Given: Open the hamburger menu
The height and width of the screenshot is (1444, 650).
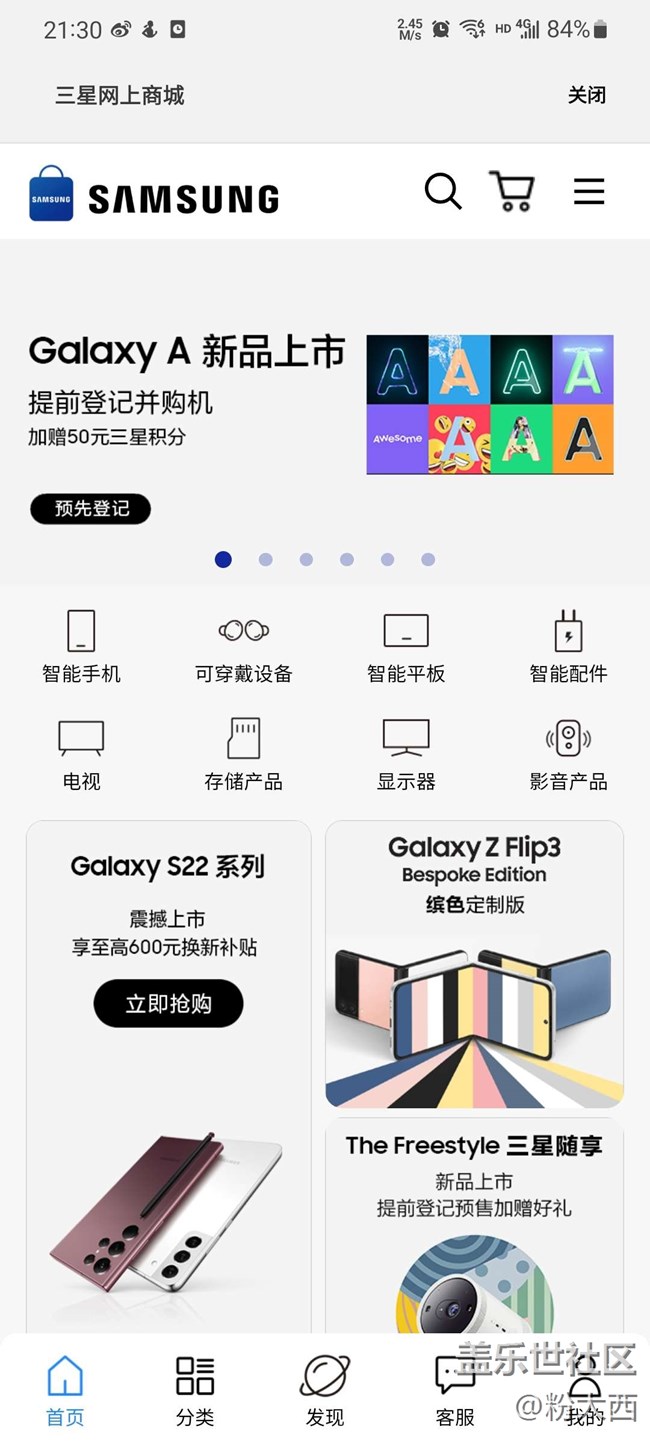Looking at the screenshot, I should pos(589,191).
